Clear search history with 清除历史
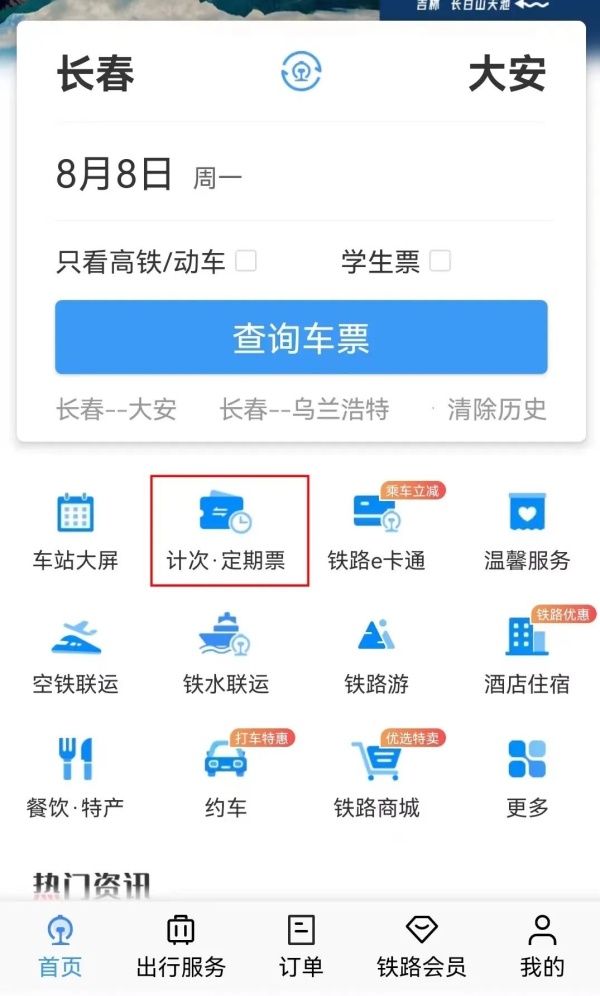The width and height of the screenshot is (600, 996). pos(496,409)
